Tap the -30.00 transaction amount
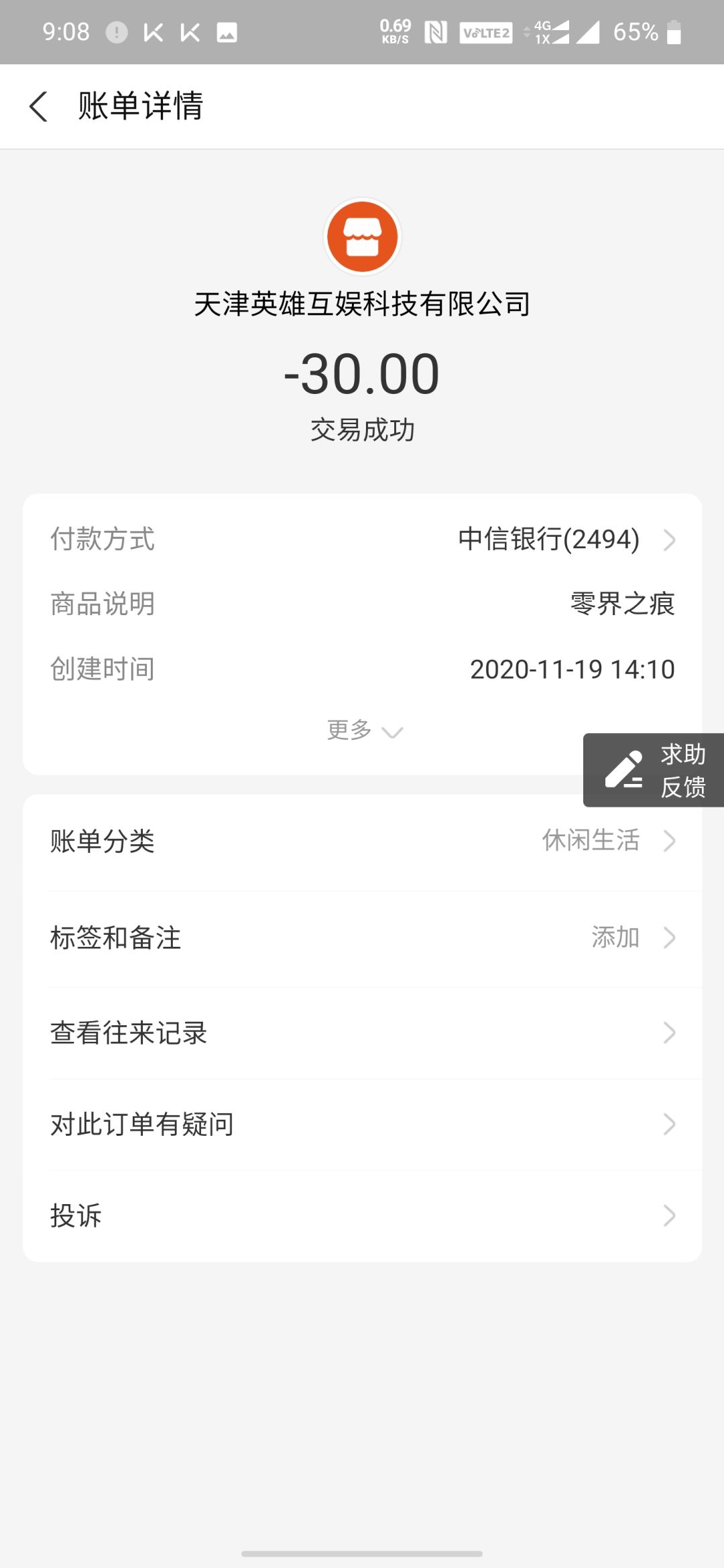The width and height of the screenshot is (724, 1568). pyautogui.click(x=362, y=373)
